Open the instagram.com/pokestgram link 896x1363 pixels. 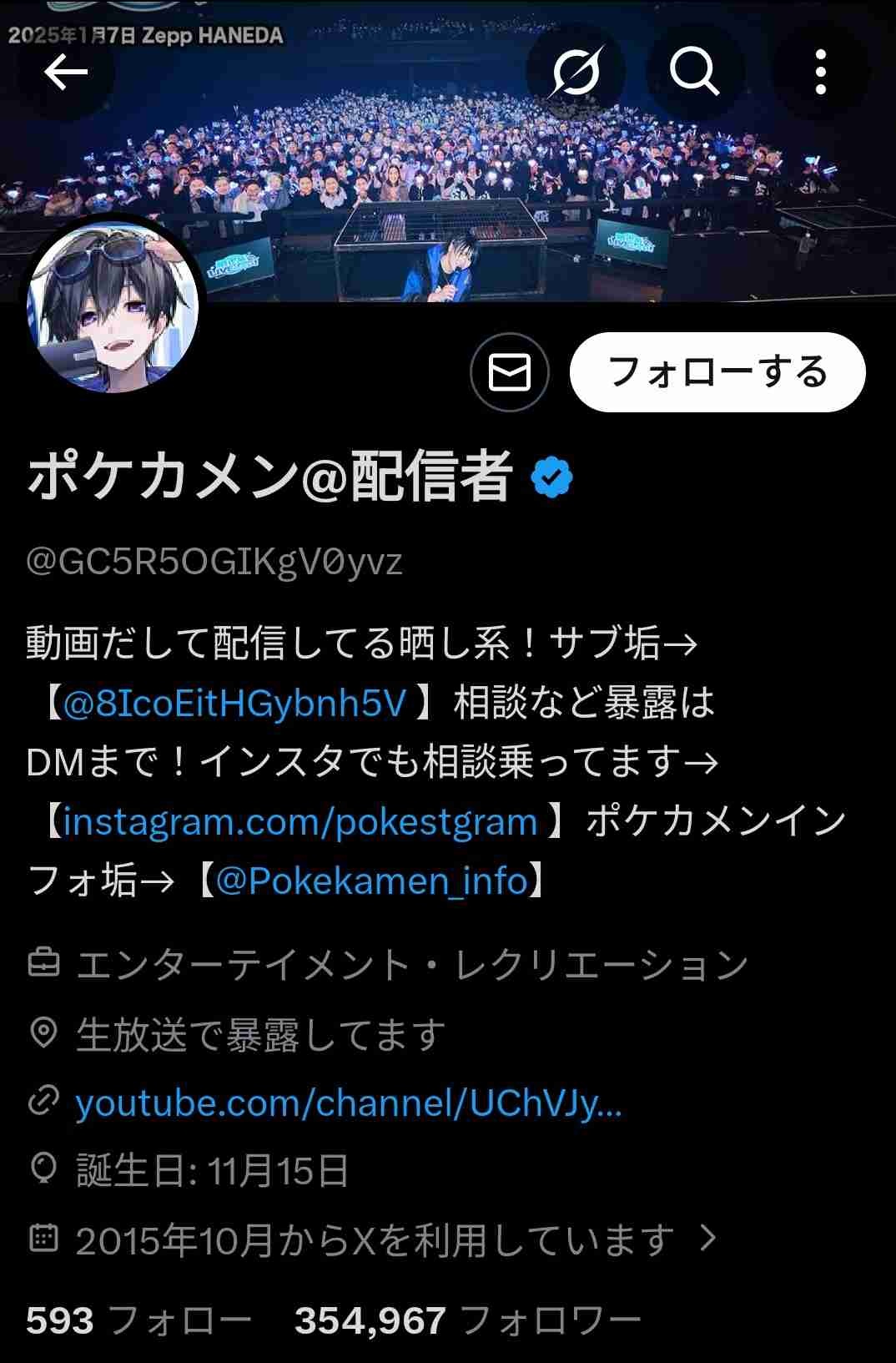pos(300,822)
